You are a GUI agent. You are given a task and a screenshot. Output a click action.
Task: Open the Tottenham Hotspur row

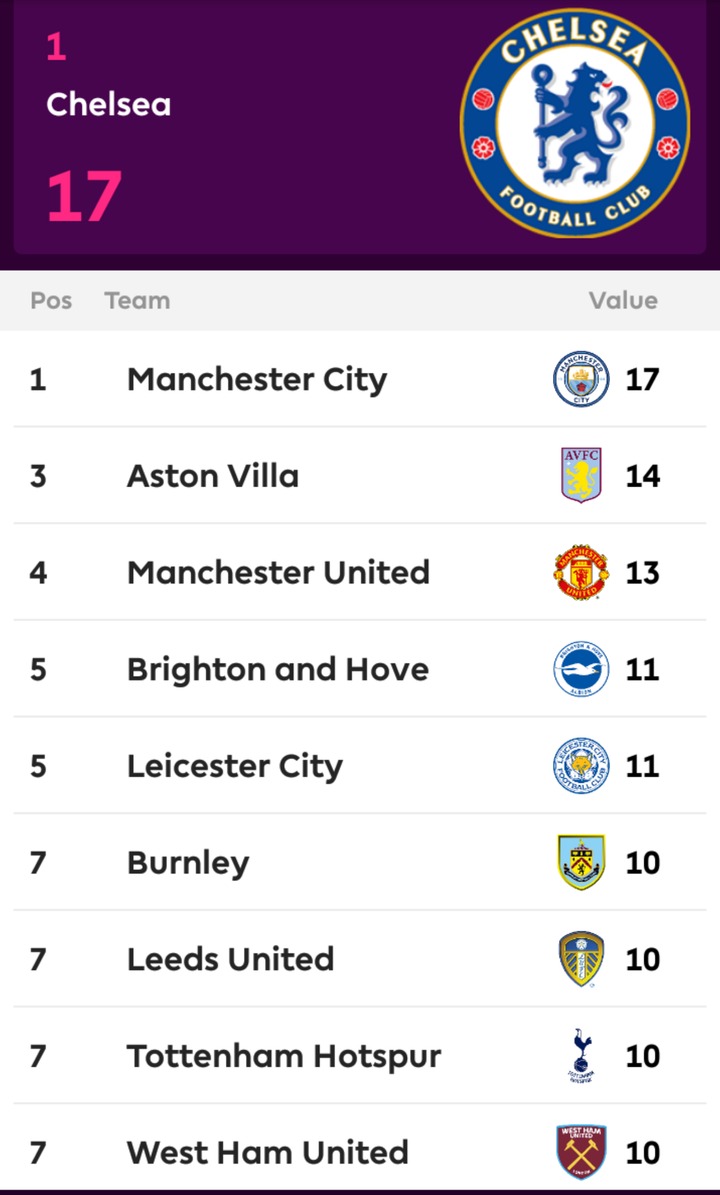click(x=360, y=1056)
